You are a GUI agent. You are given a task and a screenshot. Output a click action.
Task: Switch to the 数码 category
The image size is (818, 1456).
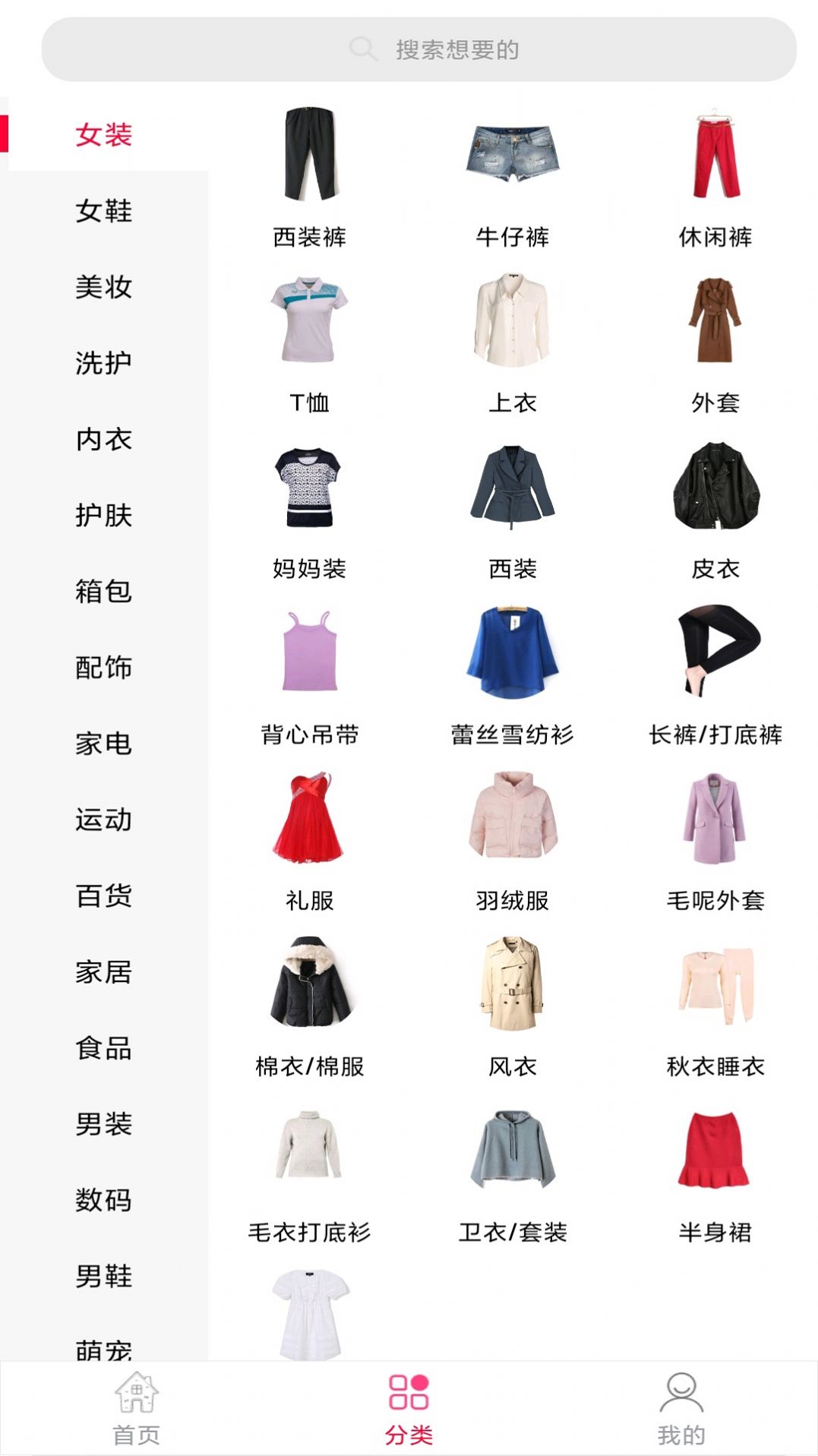click(103, 1201)
